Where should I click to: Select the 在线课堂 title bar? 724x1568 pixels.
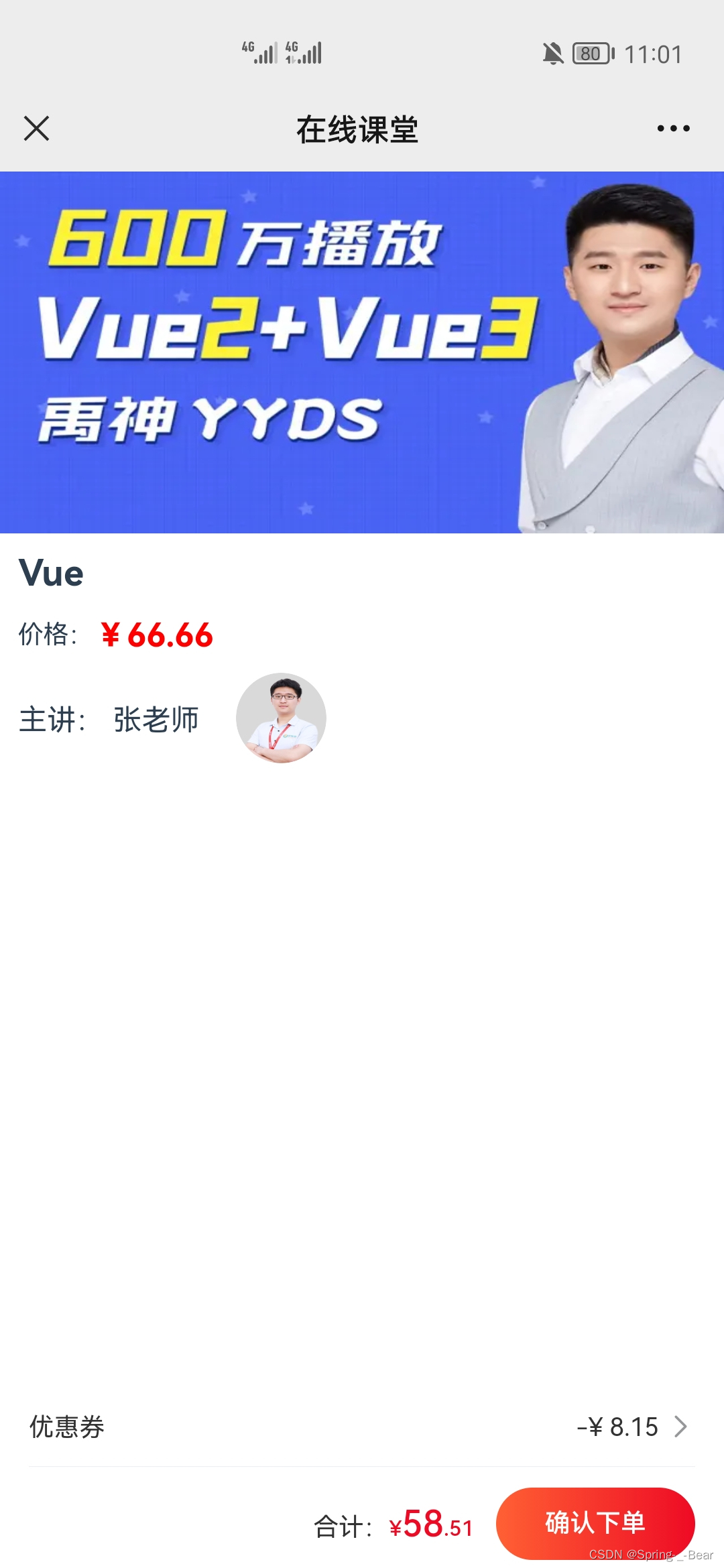359,129
